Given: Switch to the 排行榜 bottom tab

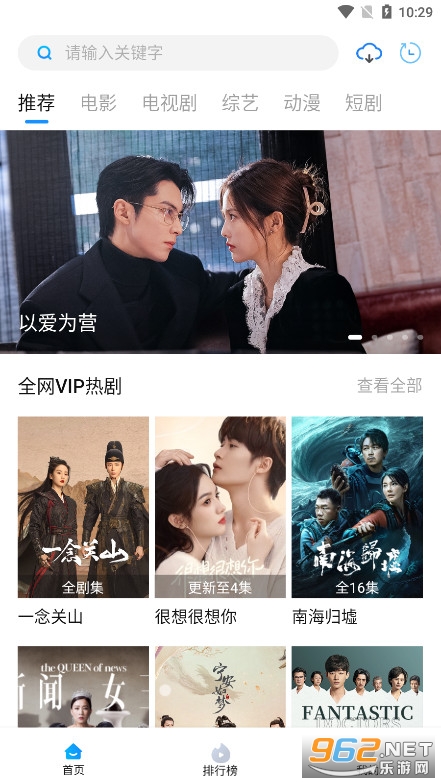Looking at the screenshot, I should 220,759.
